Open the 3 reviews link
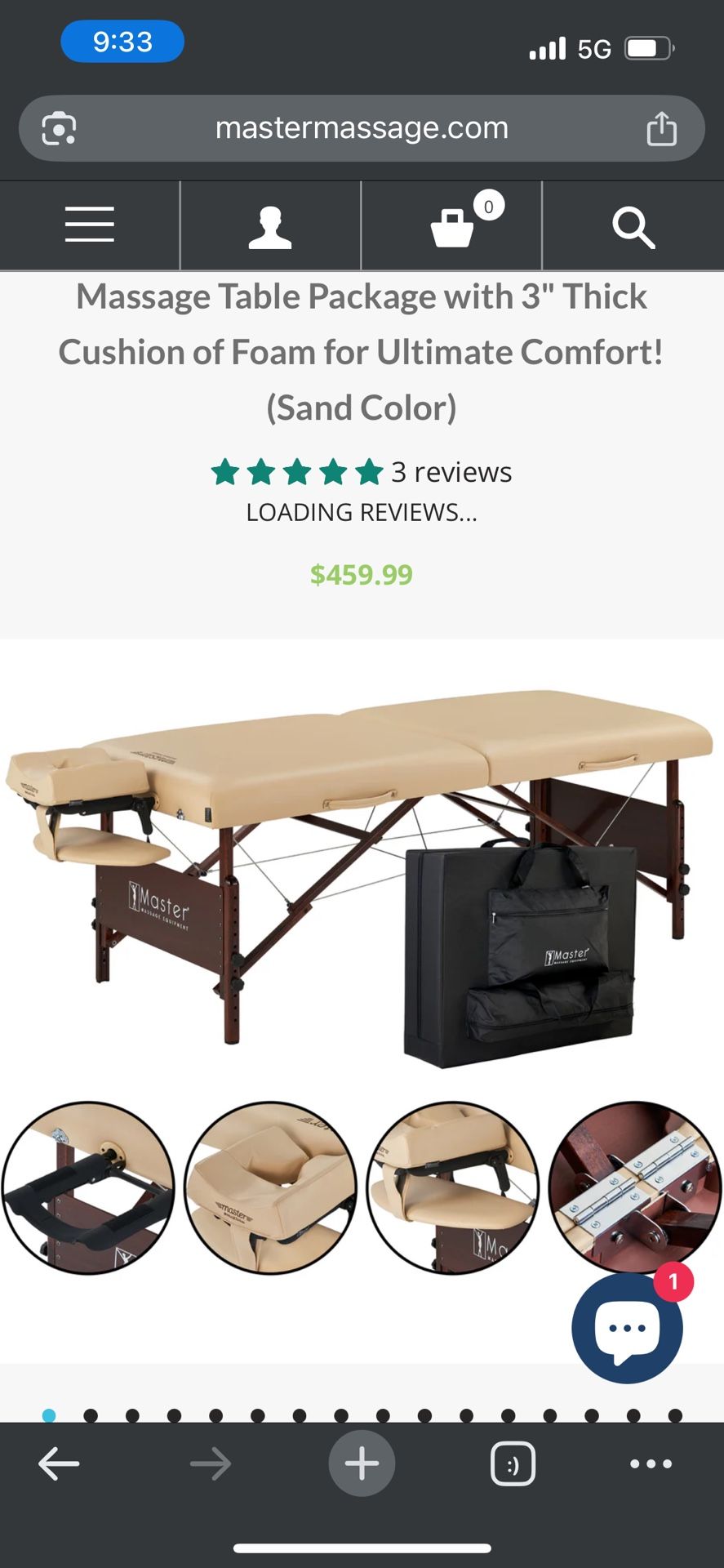The width and height of the screenshot is (724, 1568). click(451, 472)
